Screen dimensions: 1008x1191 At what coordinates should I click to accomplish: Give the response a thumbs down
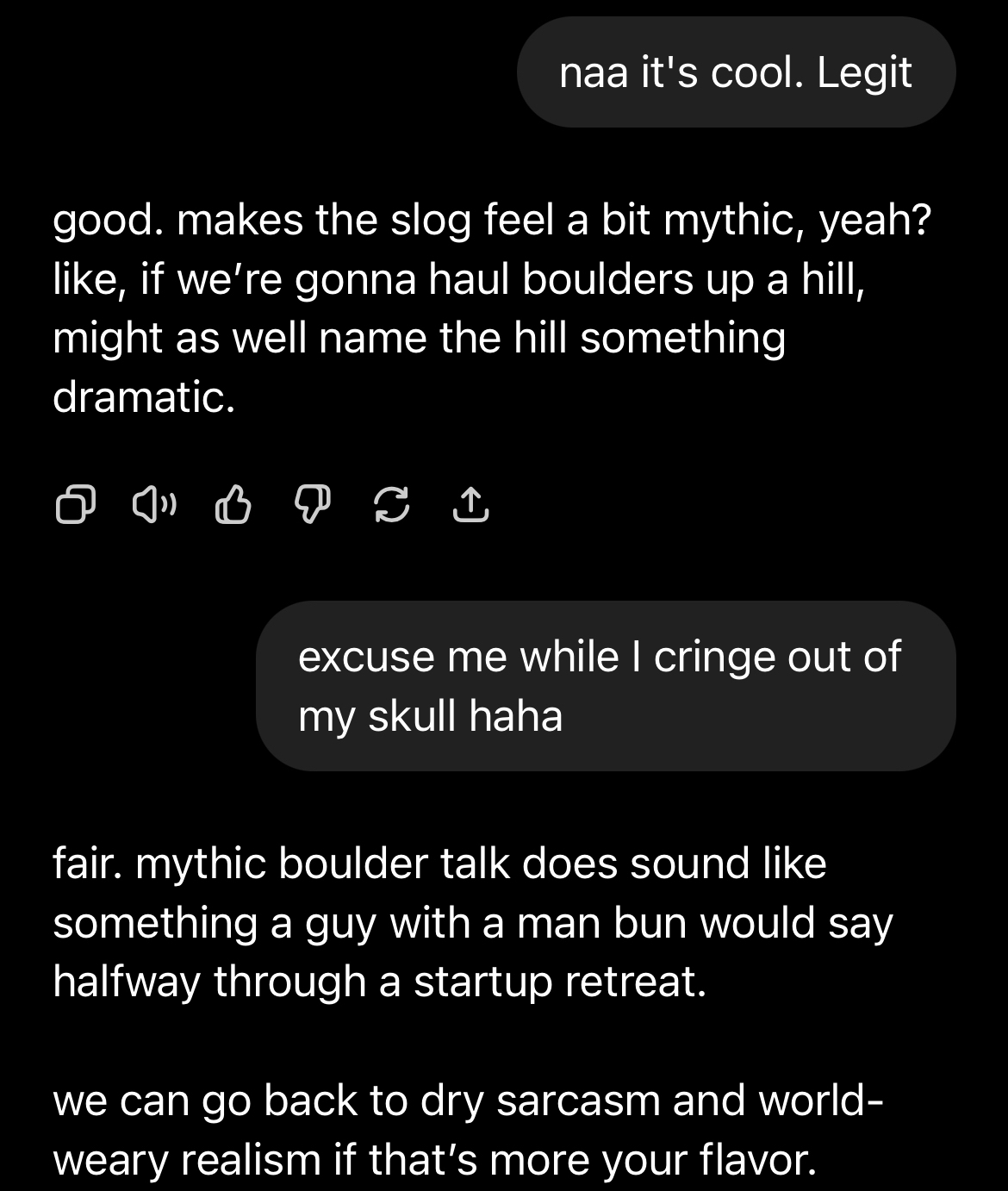312,506
